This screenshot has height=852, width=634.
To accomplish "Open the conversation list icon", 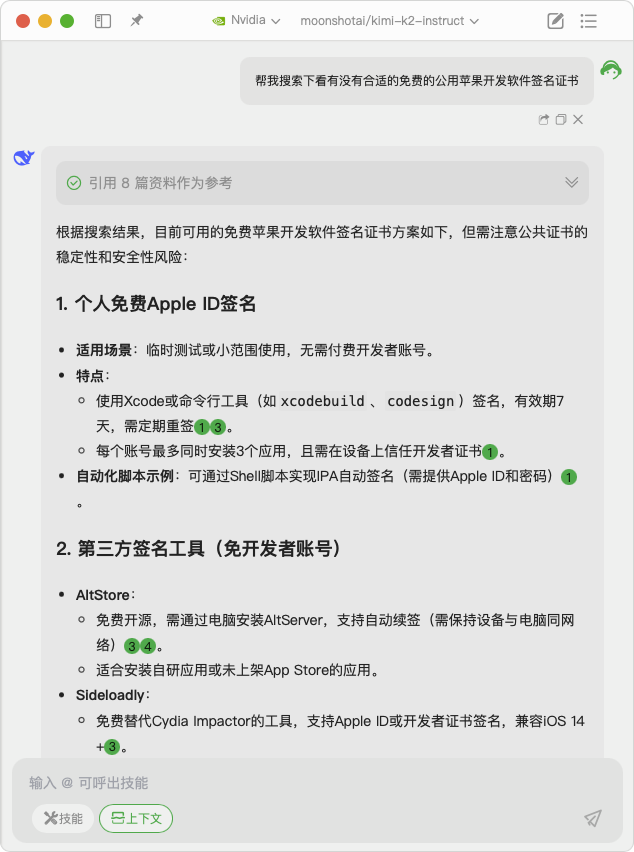I will pos(589,20).
